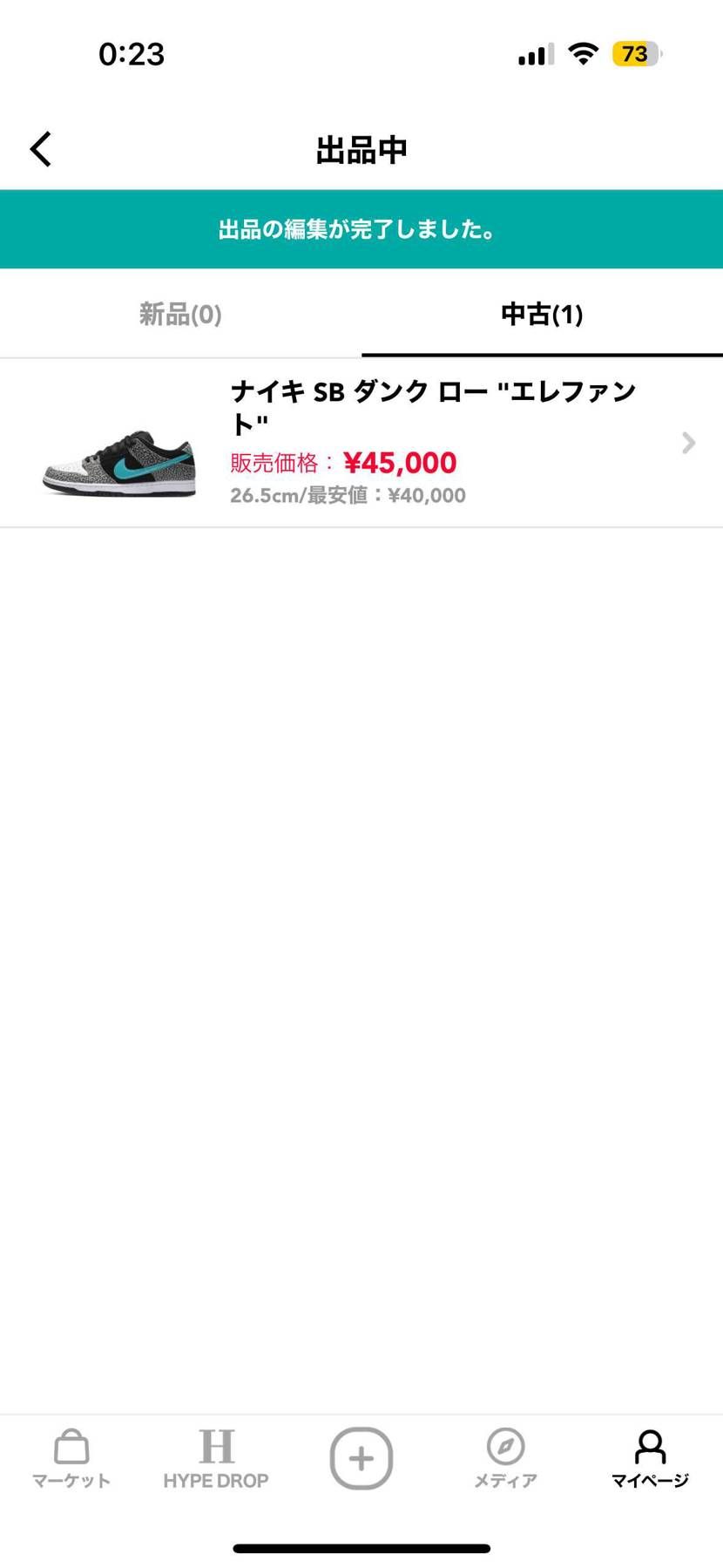This screenshot has width=723, height=1568.
Task: Dismiss the 出品の編集が完了しました banner
Action: coord(361,228)
